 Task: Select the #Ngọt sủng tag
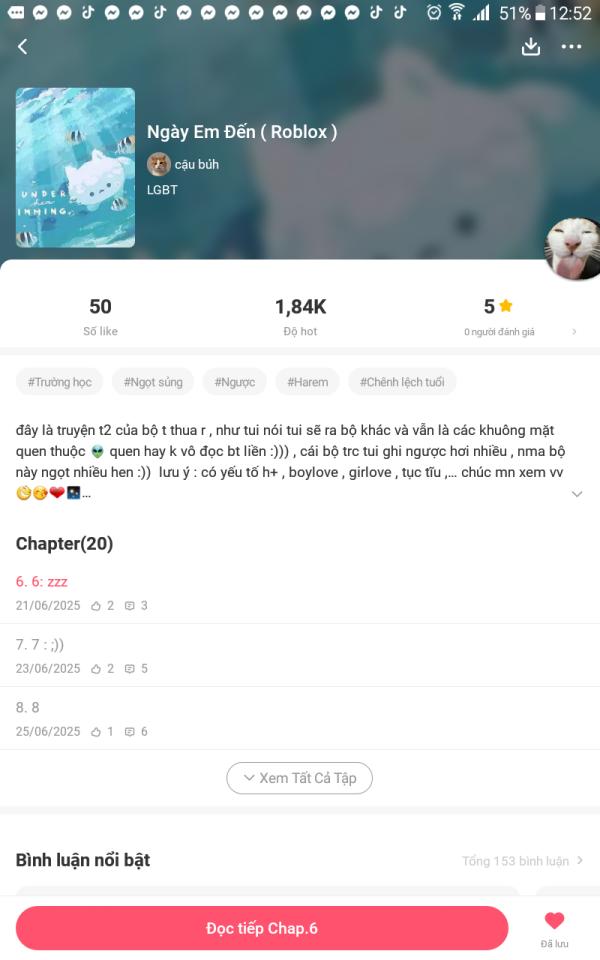(x=153, y=382)
